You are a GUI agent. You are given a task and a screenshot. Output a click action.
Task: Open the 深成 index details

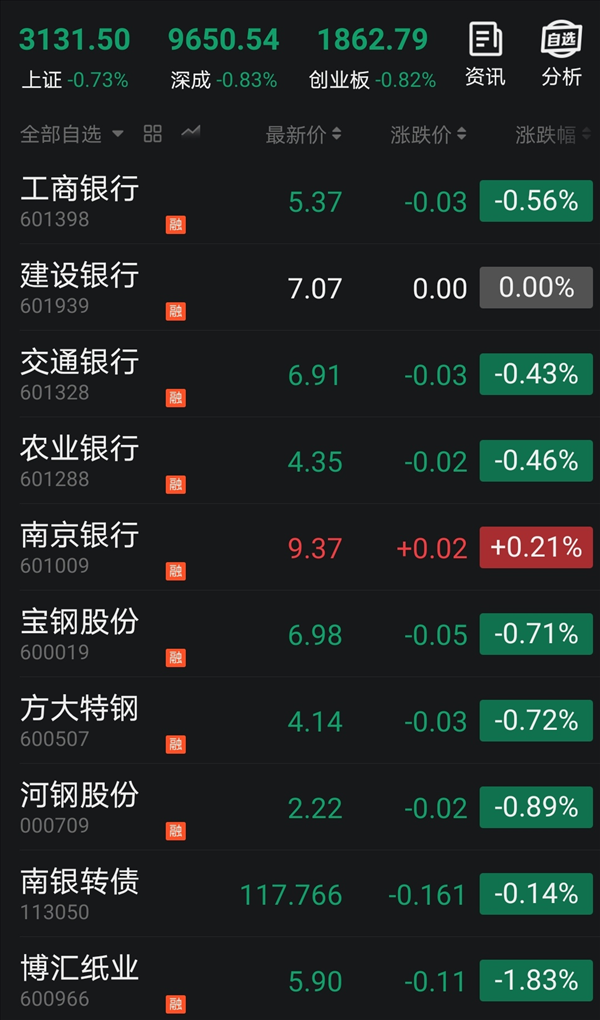[x=223, y=57]
